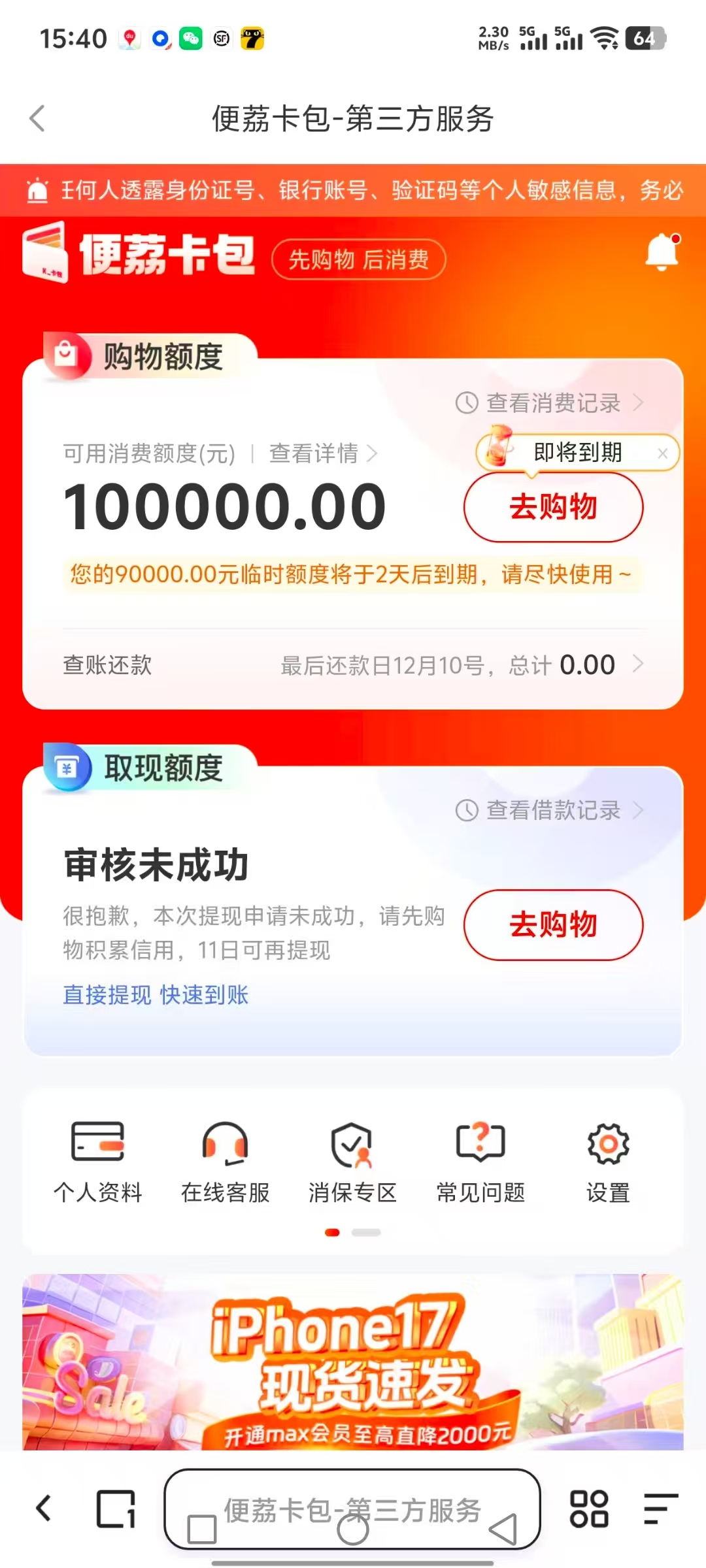Open the browser tabs switcher icon

coord(116,1509)
